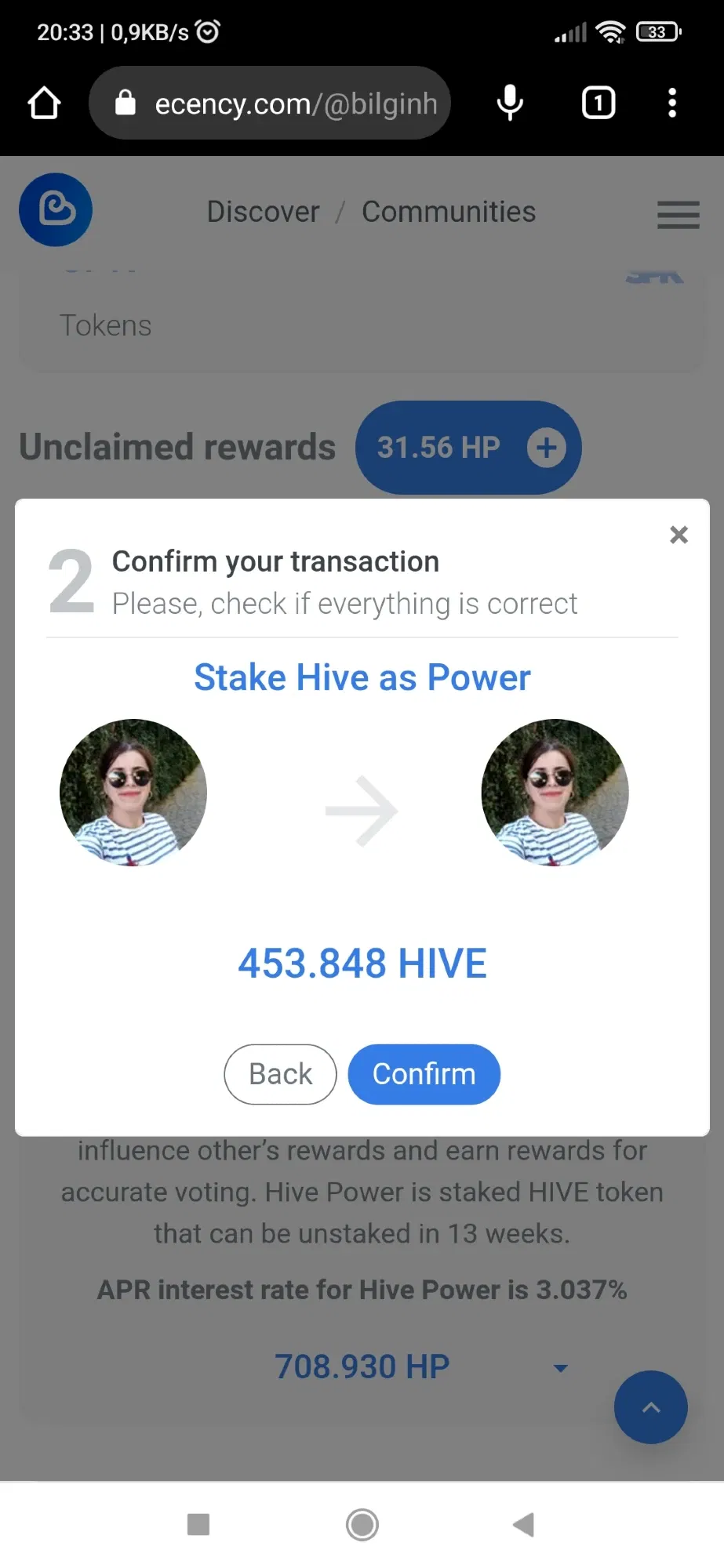This screenshot has width=724, height=1568.
Task: Go back to the previous transaction step
Action: click(x=280, y=1074)
